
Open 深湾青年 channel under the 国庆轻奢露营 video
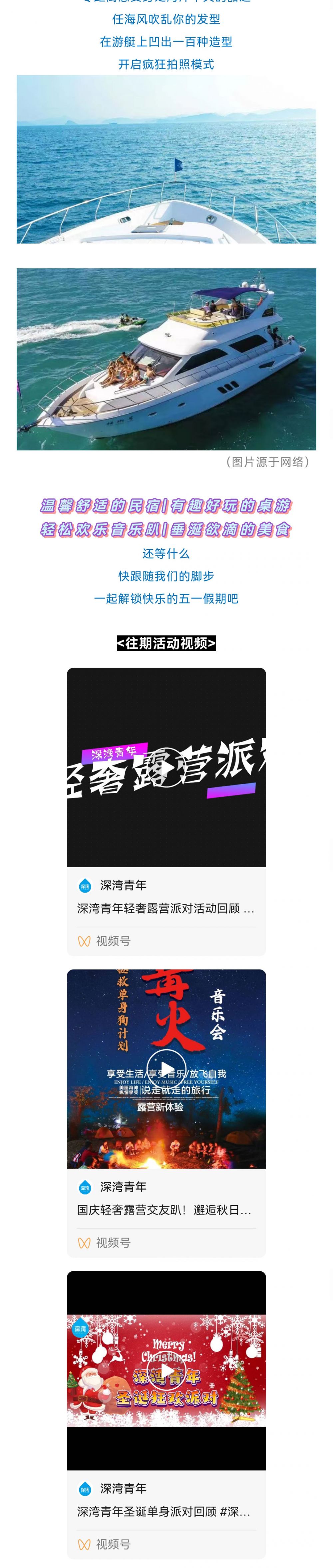pyautogui.click(x=123, y=1187)
